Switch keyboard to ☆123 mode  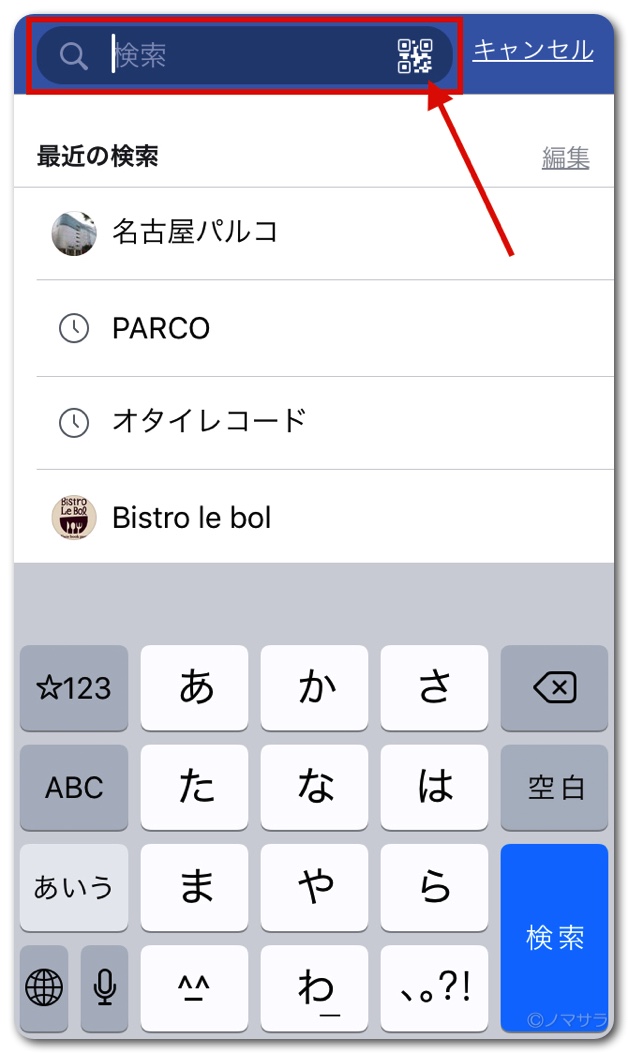coord(74,688)
